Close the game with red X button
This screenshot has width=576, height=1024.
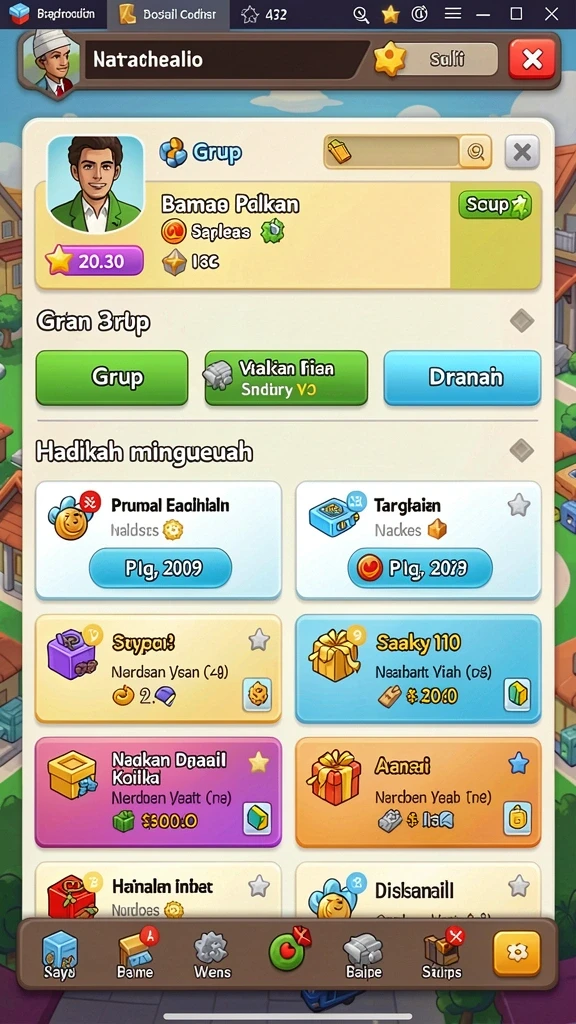point(532,59)
